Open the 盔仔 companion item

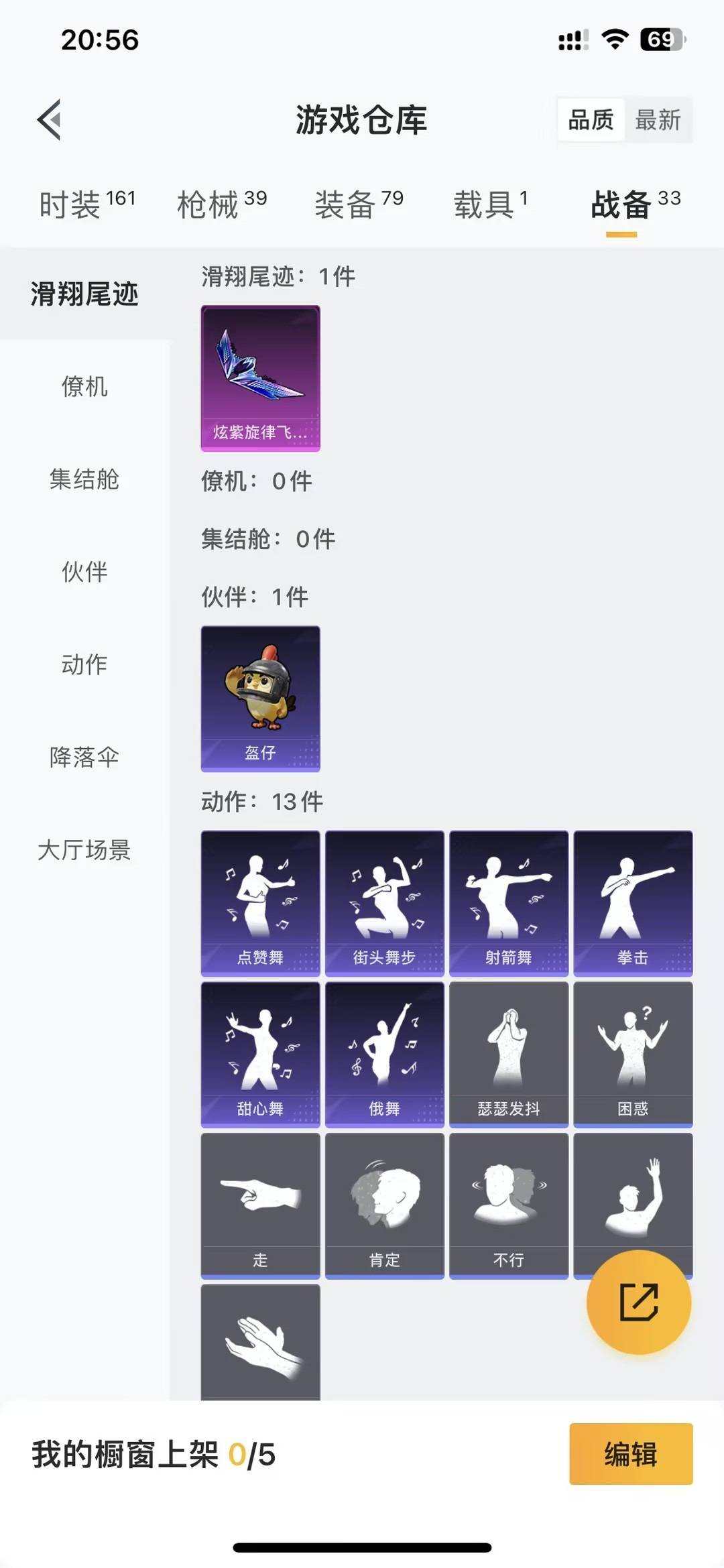(x=260, y=697)
